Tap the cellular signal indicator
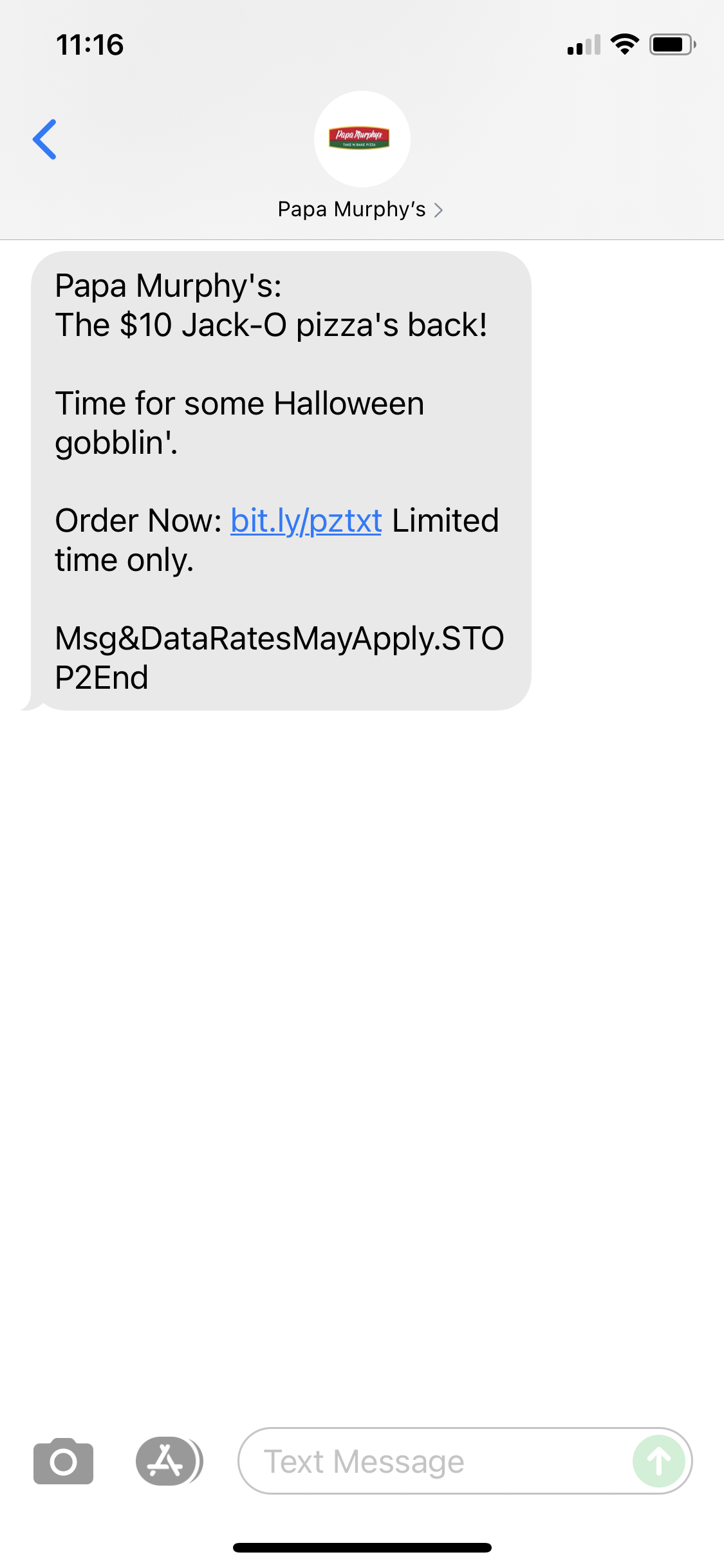This screenshot has width=724, height=1568. click(582, 44)
